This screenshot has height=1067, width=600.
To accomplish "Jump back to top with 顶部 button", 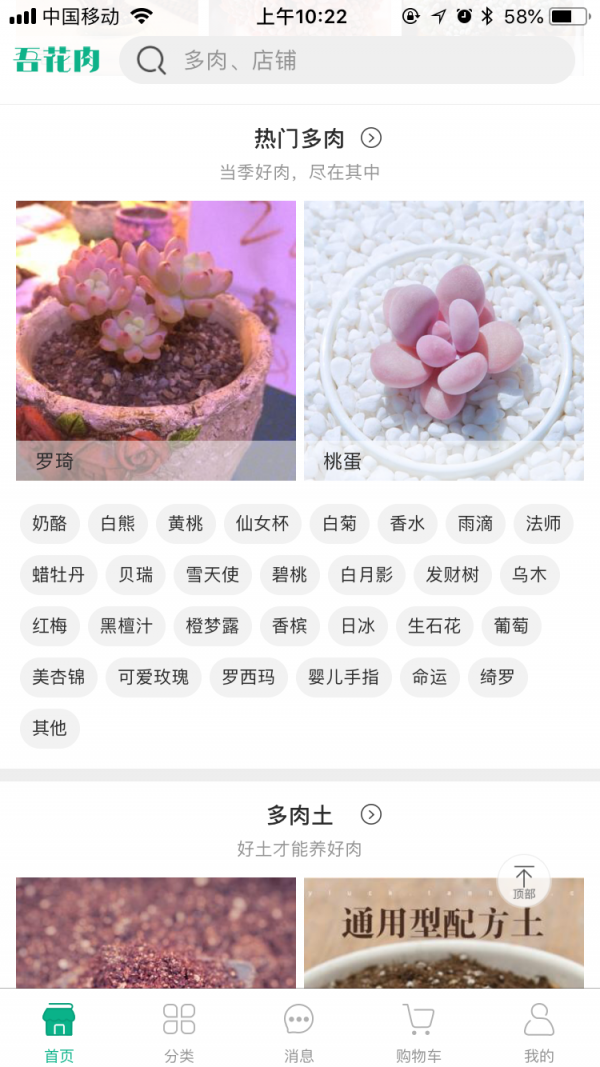I will tap(524, 881).
